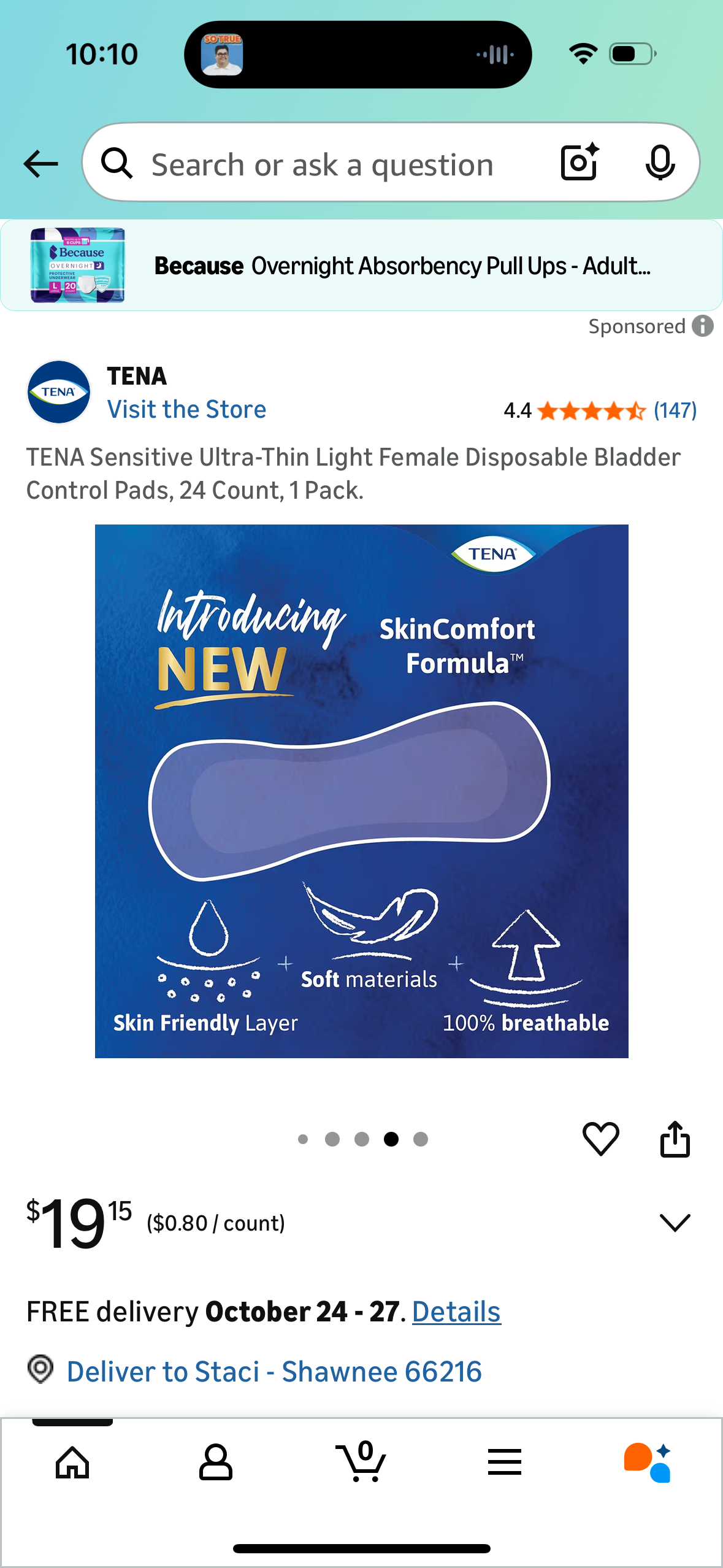Open the shopping cart
Image resolution: width=723 pixels, height=1568 pixels.
click(361, 1462)
